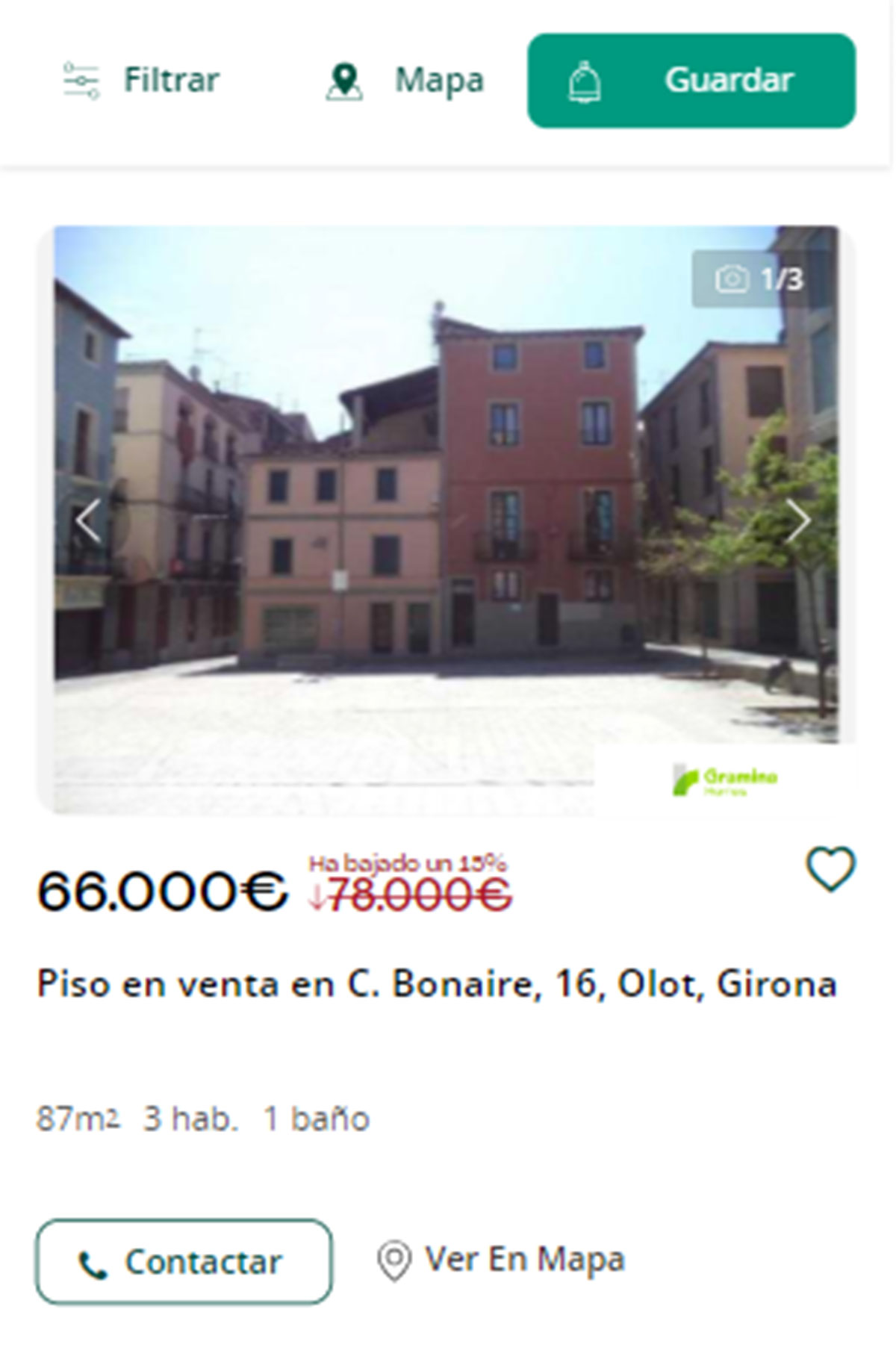Show the next photo of the listing
This screenshot has width=896, height=1362.
(x=798, y=520)
